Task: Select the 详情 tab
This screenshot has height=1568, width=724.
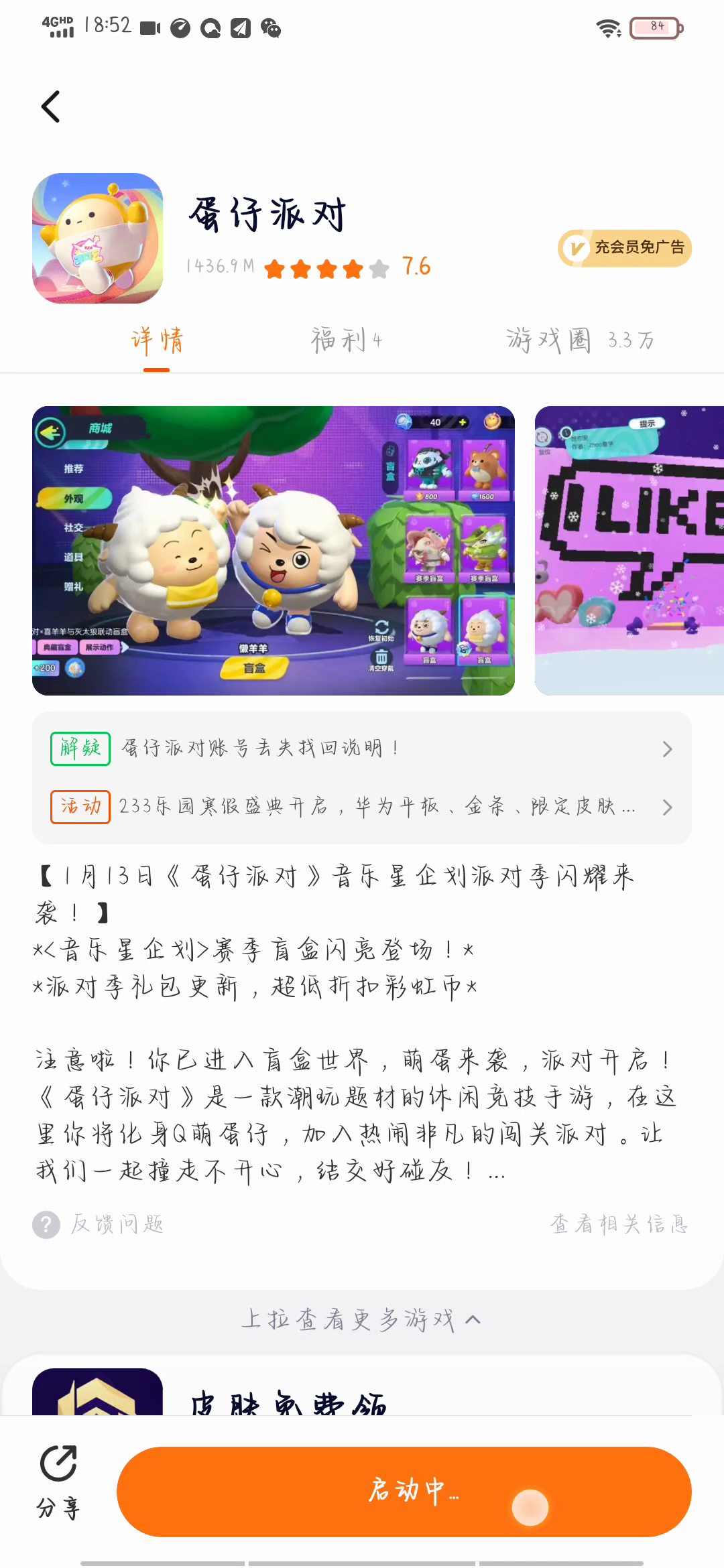Action: 157,340
